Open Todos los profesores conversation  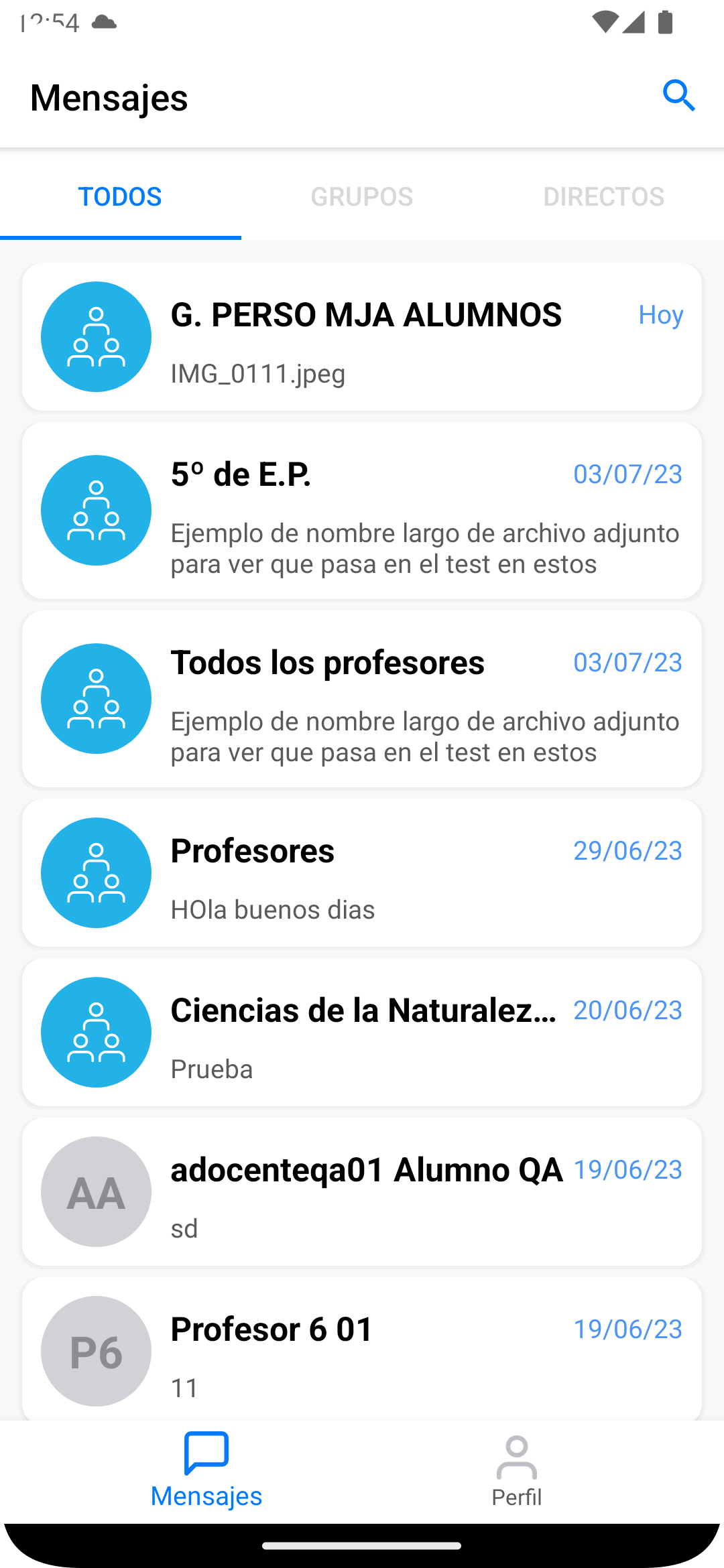tap(362, 699)
